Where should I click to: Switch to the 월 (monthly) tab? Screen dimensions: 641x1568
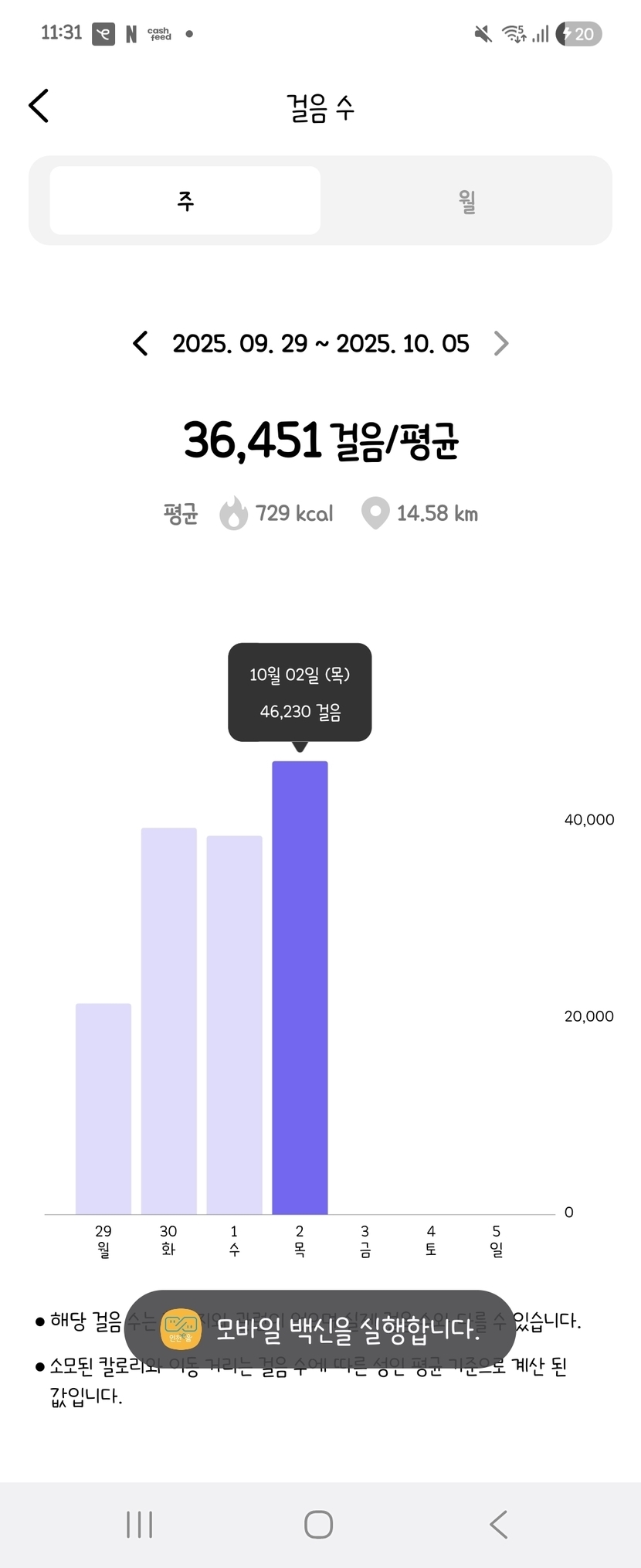pyautogui.click(x=466, y=201)
